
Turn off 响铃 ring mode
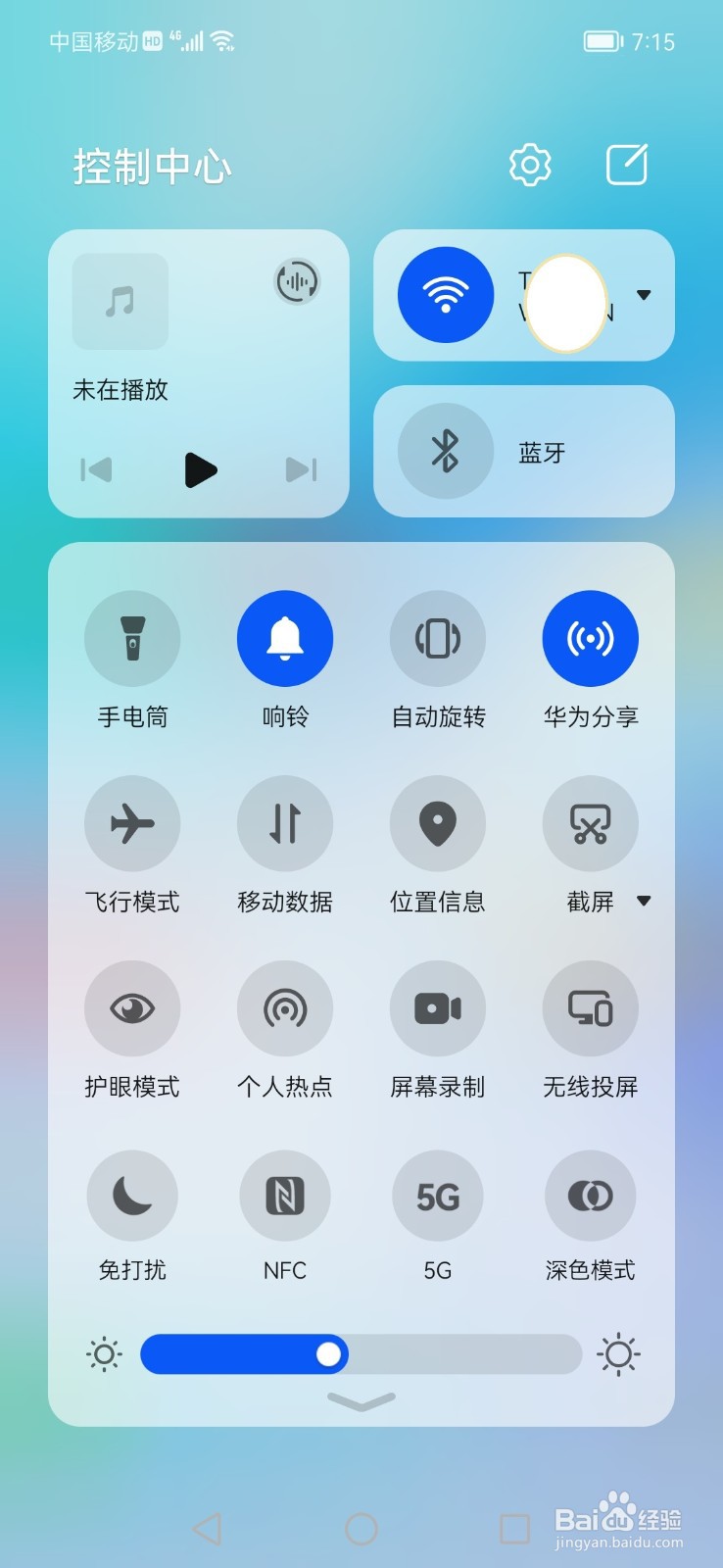pyautogui.click(x=285, y=638)
